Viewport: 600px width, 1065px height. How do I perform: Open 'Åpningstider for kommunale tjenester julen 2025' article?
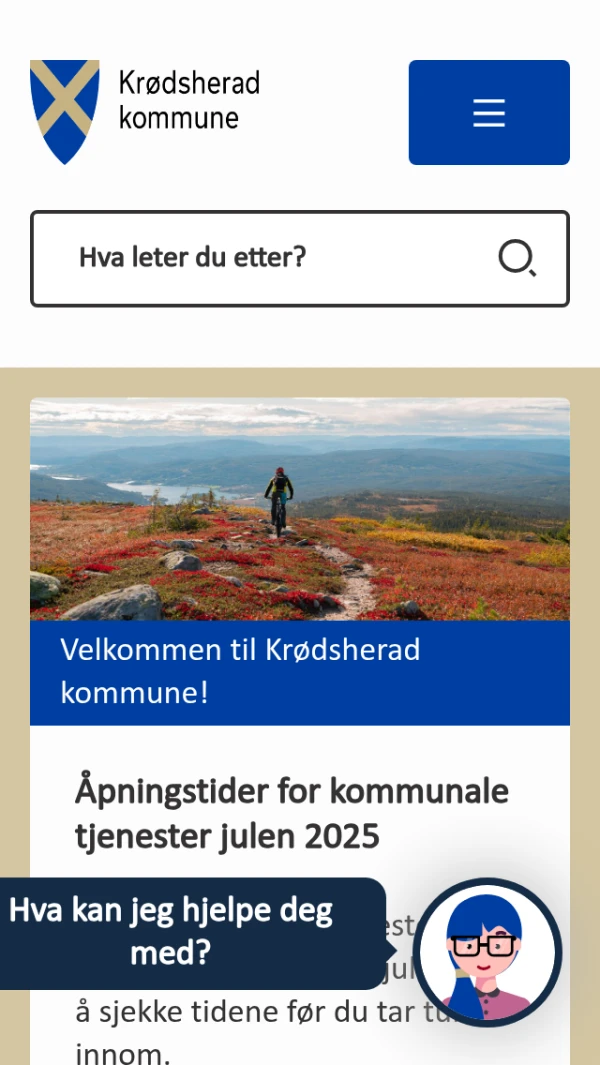[x=291, y=813]
